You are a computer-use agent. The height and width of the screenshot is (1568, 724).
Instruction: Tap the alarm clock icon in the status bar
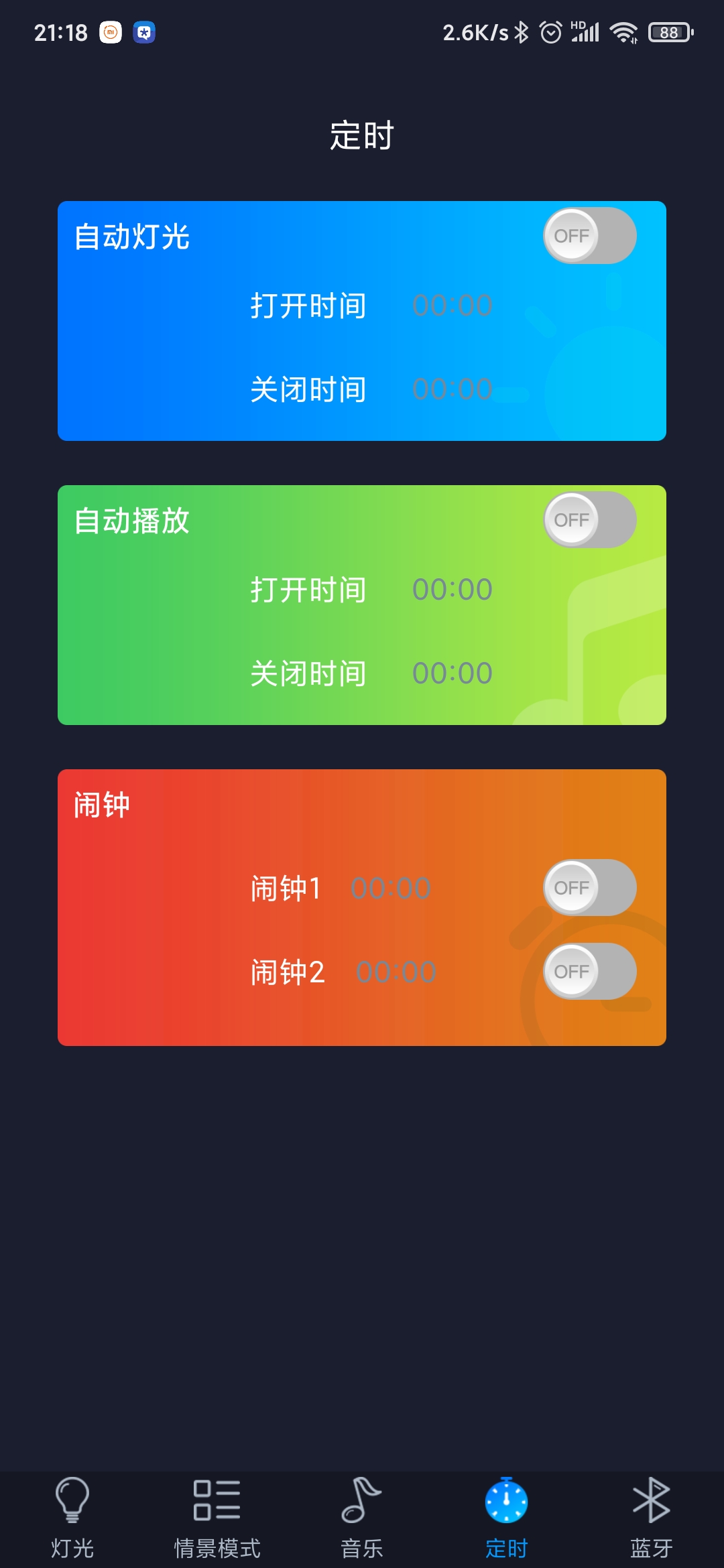(551, 30)
